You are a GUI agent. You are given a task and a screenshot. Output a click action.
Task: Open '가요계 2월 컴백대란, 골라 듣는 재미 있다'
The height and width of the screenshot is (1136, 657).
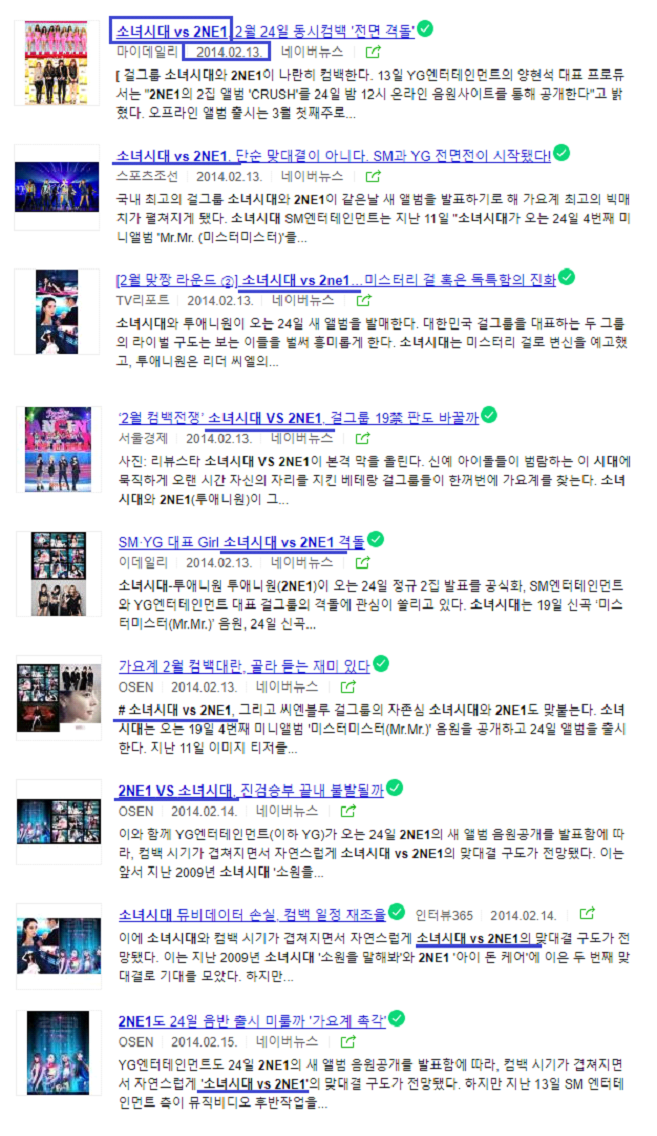(243, 666)
